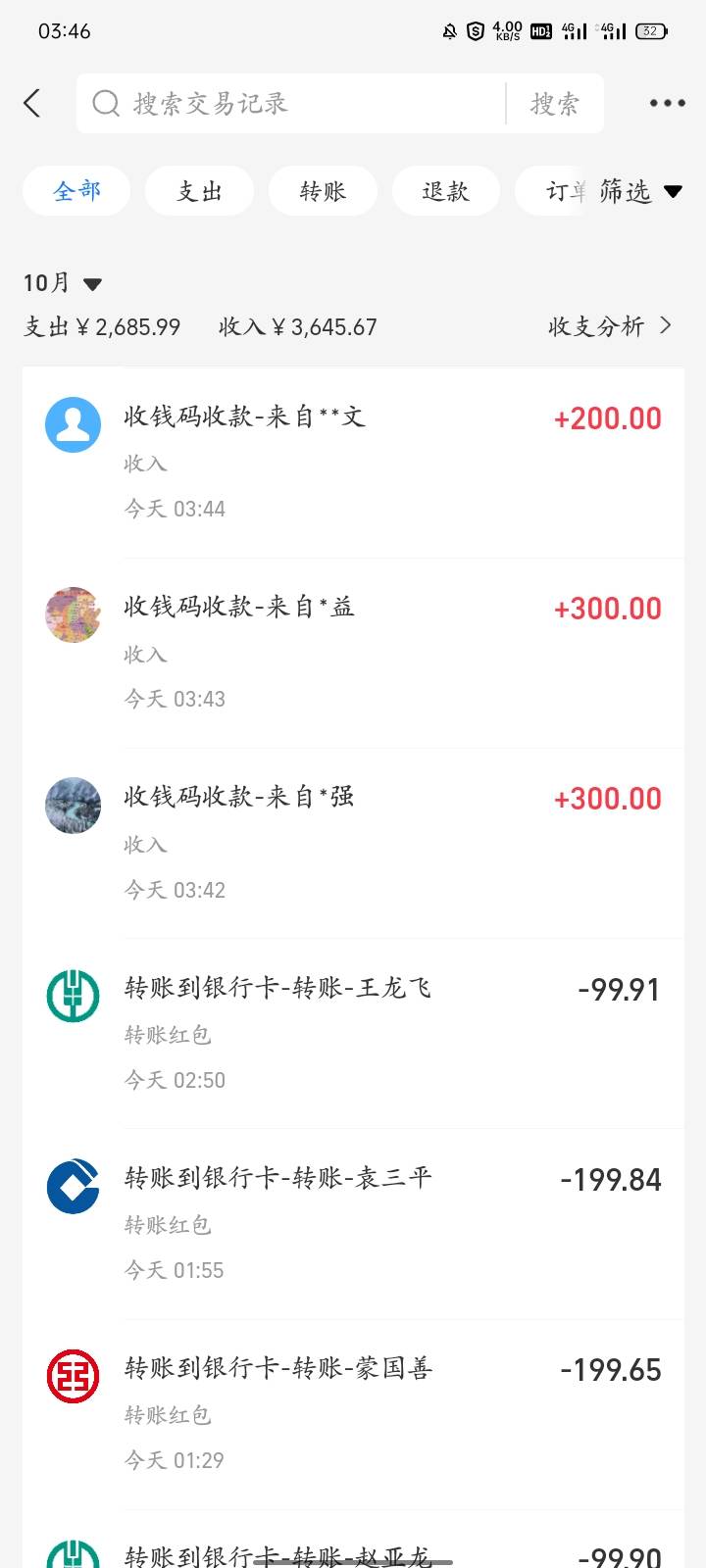Image resolution: width=706 pixels, height=1568 pixels.
Task: Open the transfer to 蒙国善
Action: (x=353, y=1412)
